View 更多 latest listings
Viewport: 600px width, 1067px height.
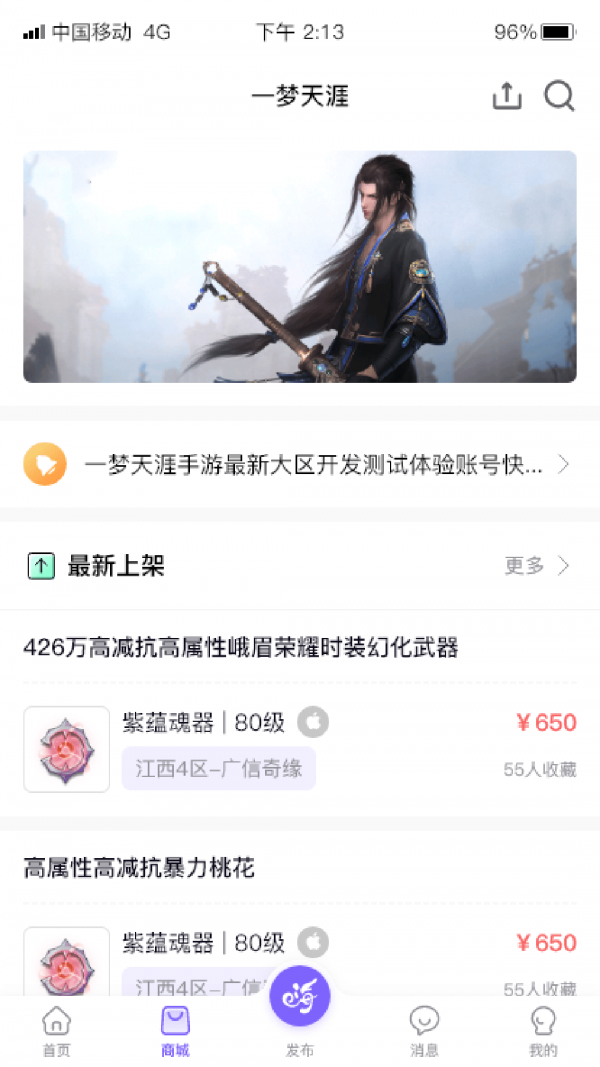[x=537, y=566]
